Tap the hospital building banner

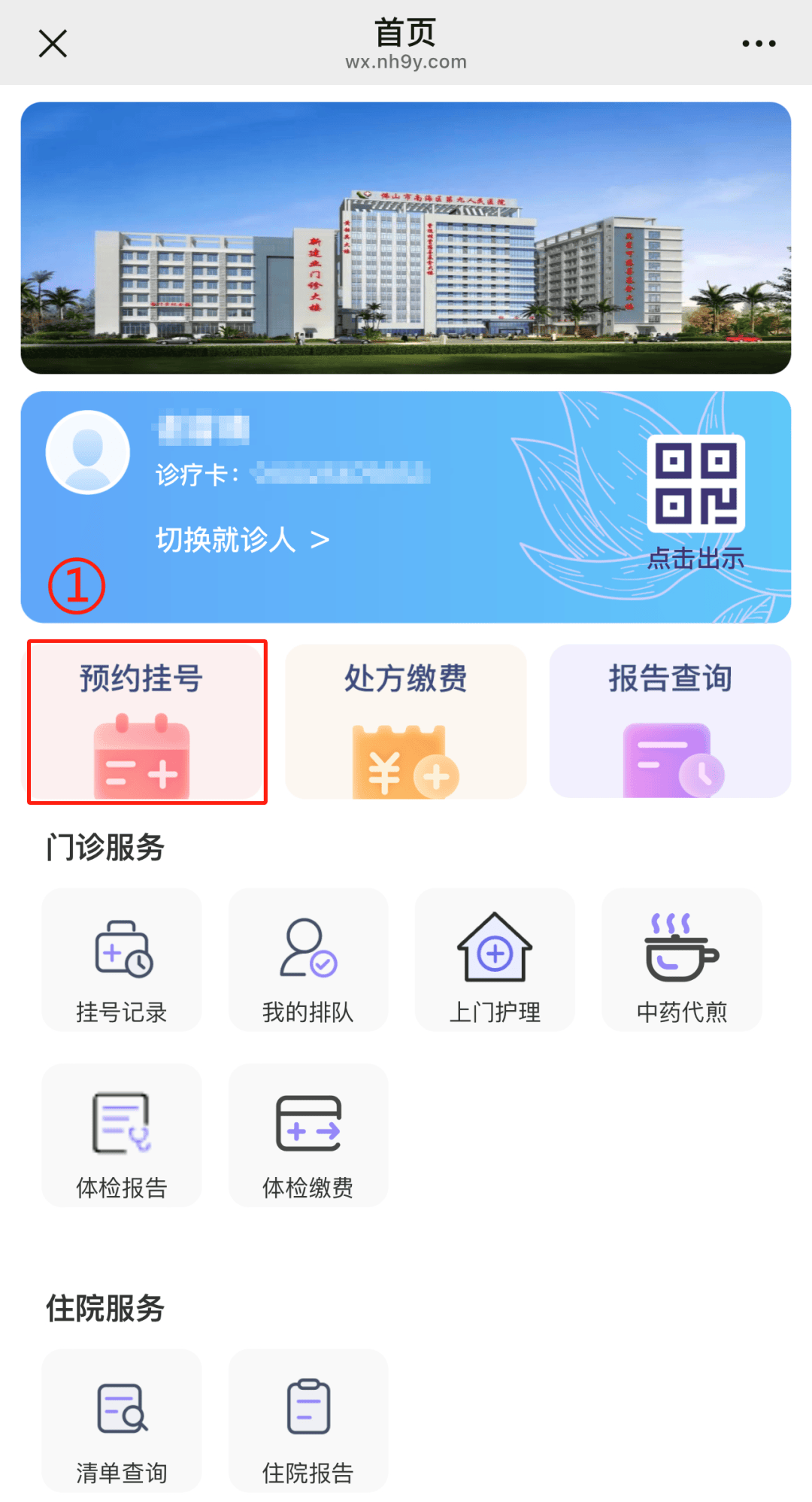[x=406, y=238]
